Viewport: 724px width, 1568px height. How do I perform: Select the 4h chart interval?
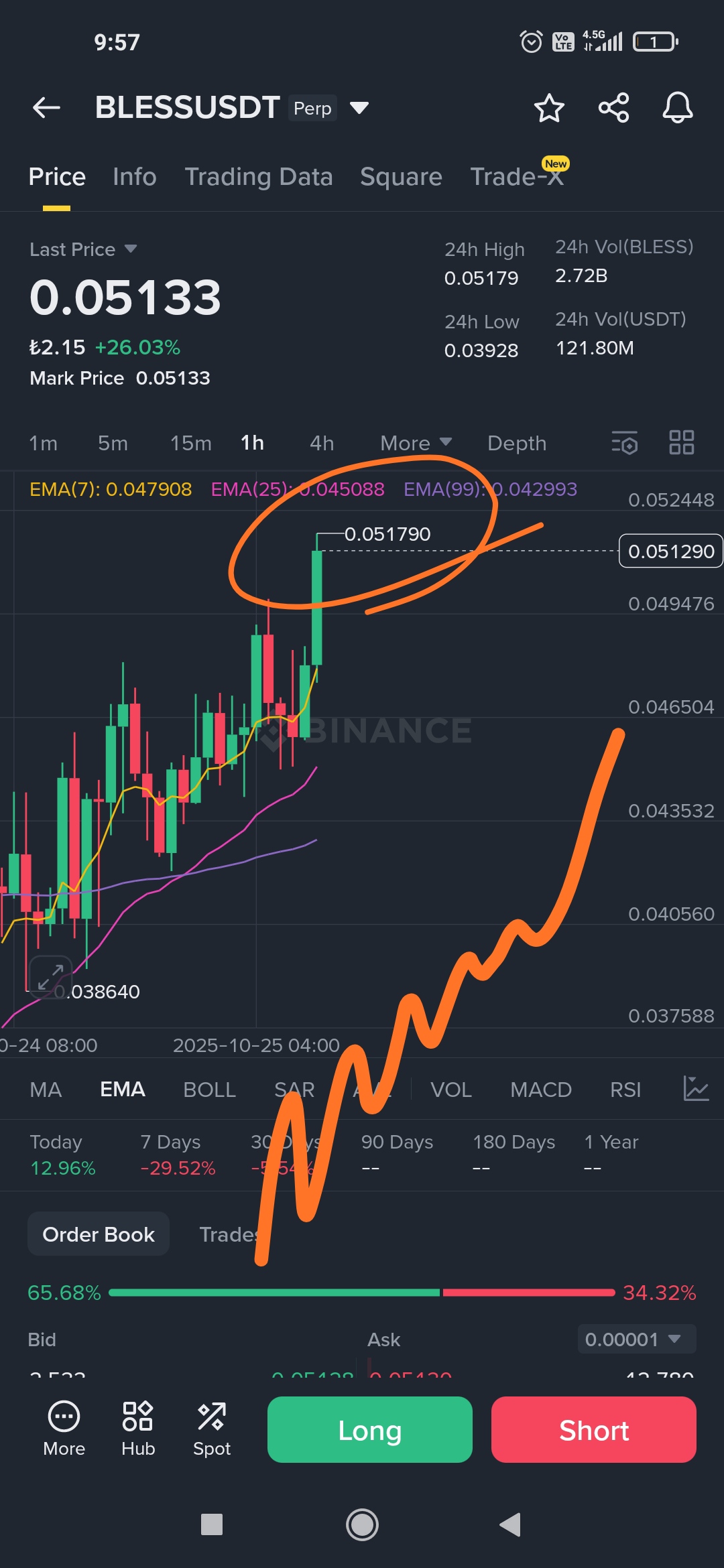(x=322, y=443)
